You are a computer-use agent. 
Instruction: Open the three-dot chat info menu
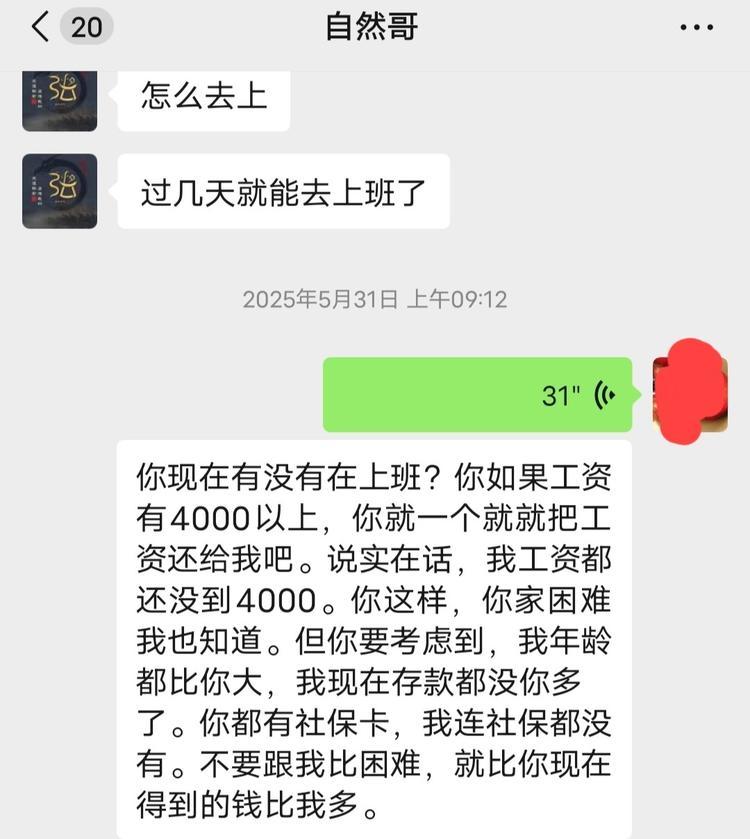tap(696, 27)
